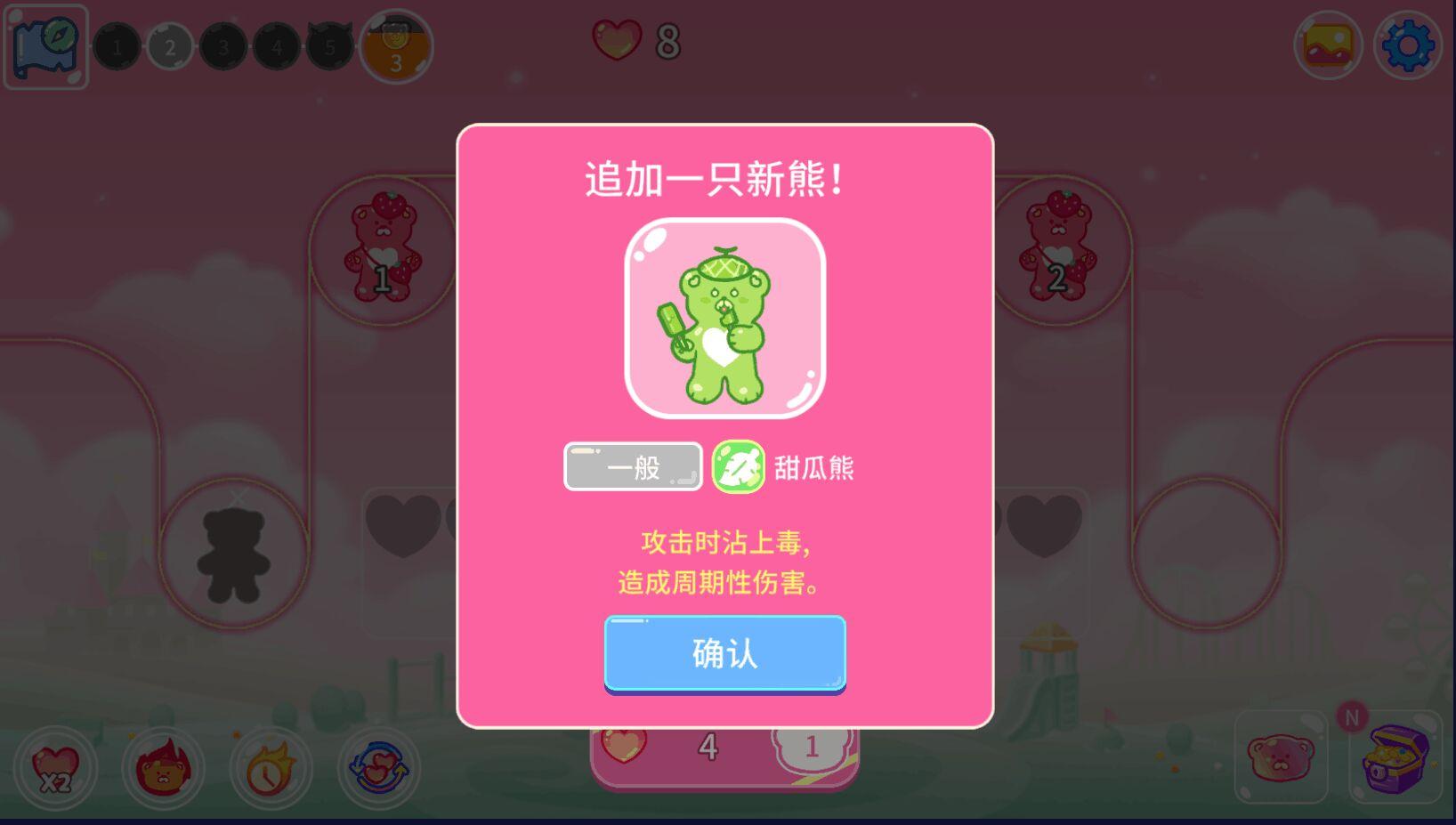Confirm the new bear with 确认

click(724, 653)
